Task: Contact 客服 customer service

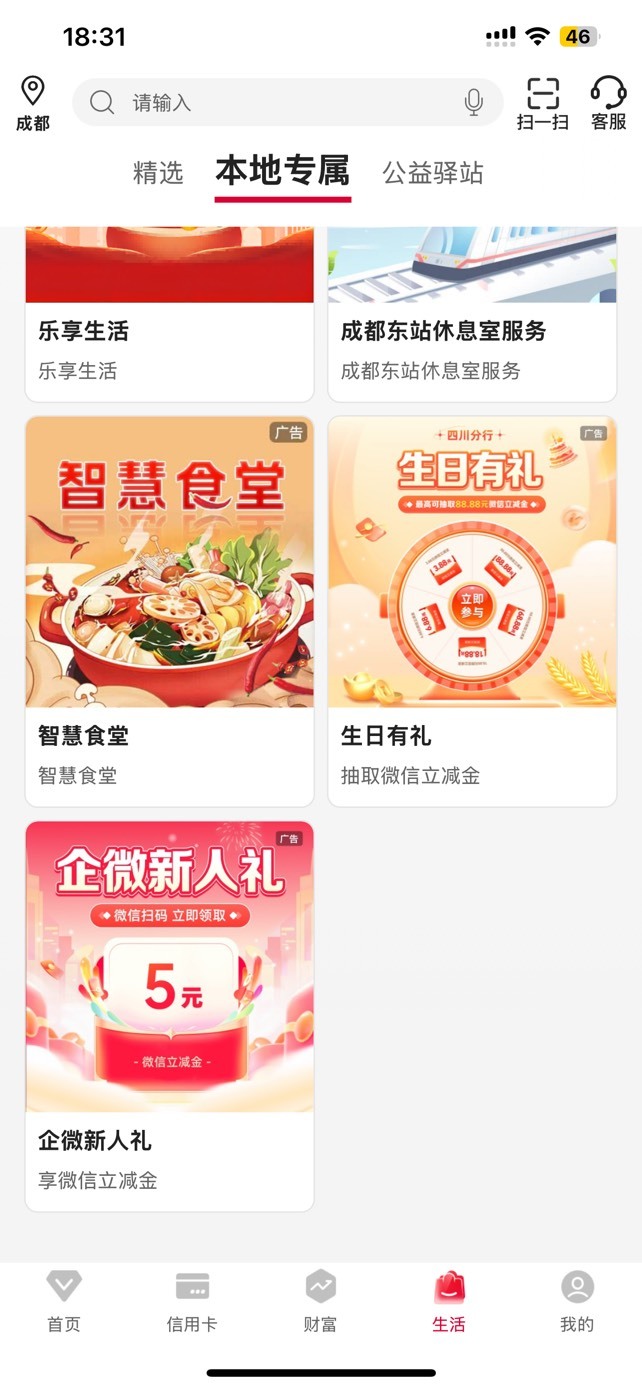Action: click(608, 104)
